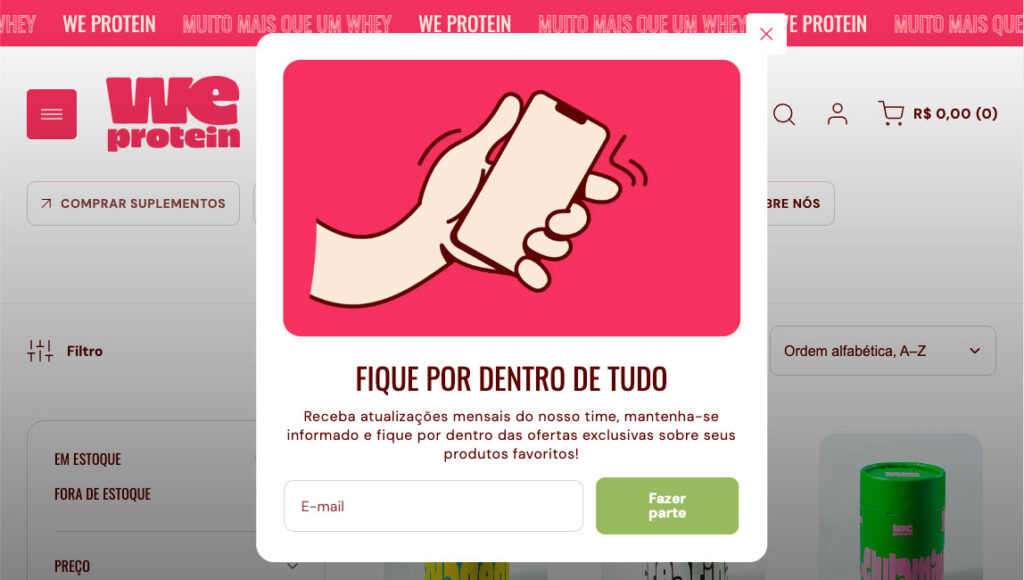The image size is (1024, 580).
Task: Tap the We Protein logo
Action: pos(173,114)
